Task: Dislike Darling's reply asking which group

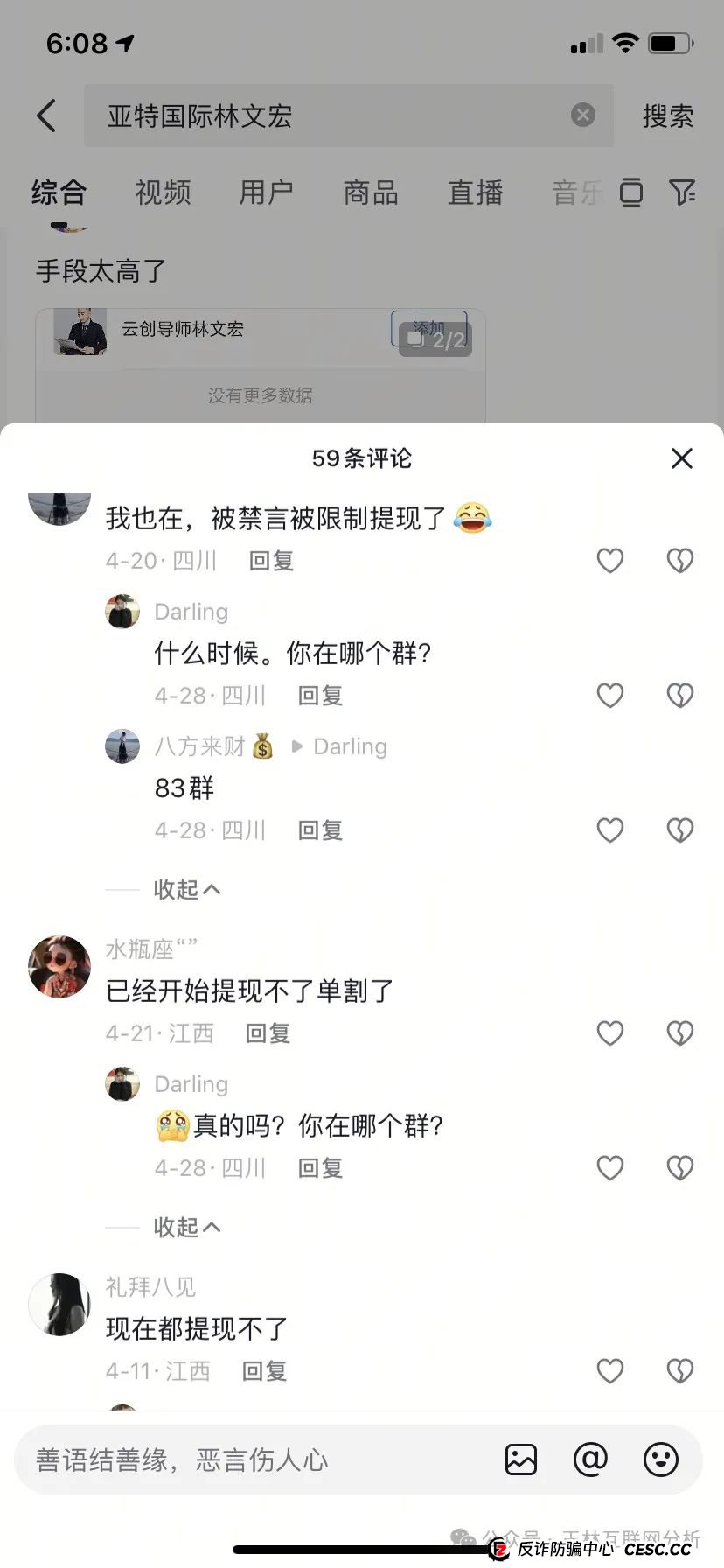Action: pyautogui.click(x=679, y=695)
